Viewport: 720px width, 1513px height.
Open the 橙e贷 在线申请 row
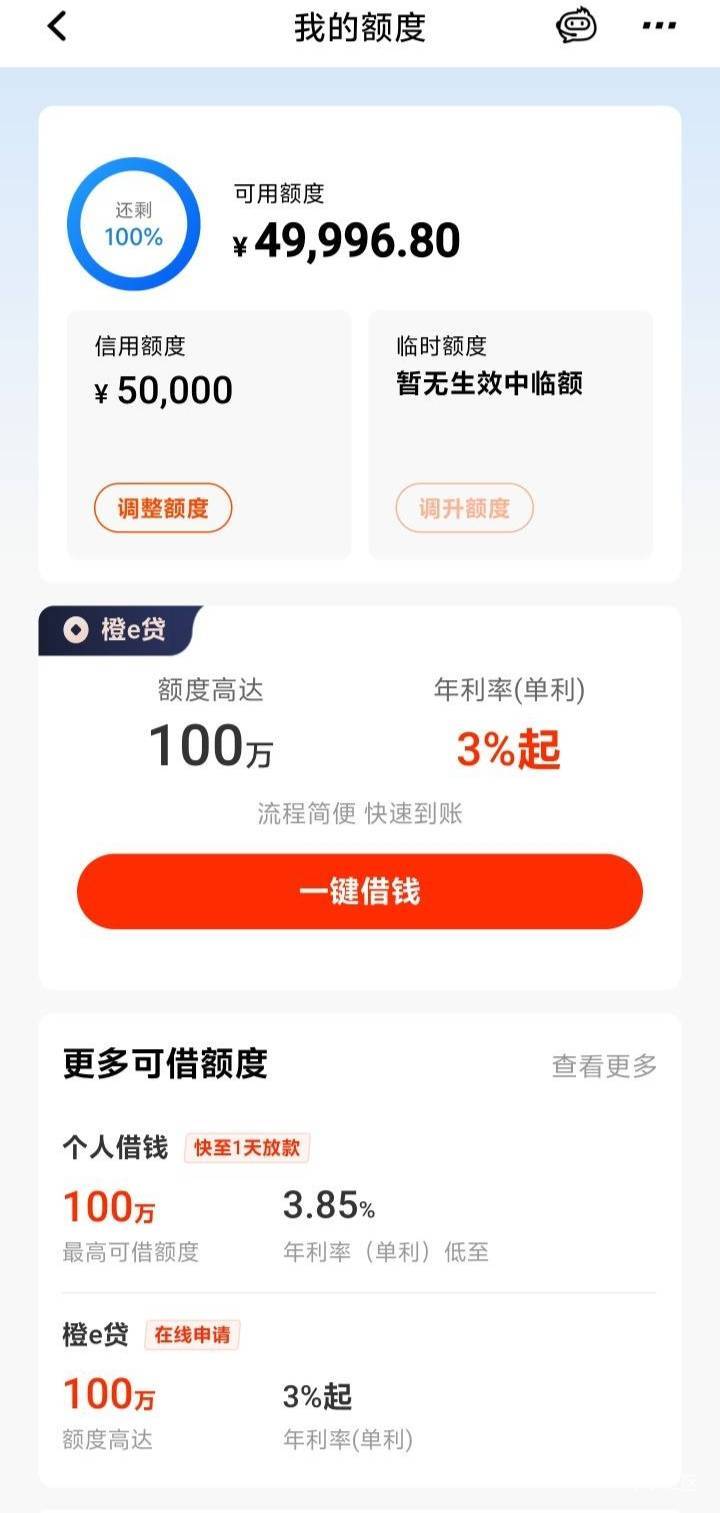coord(360,1385)
